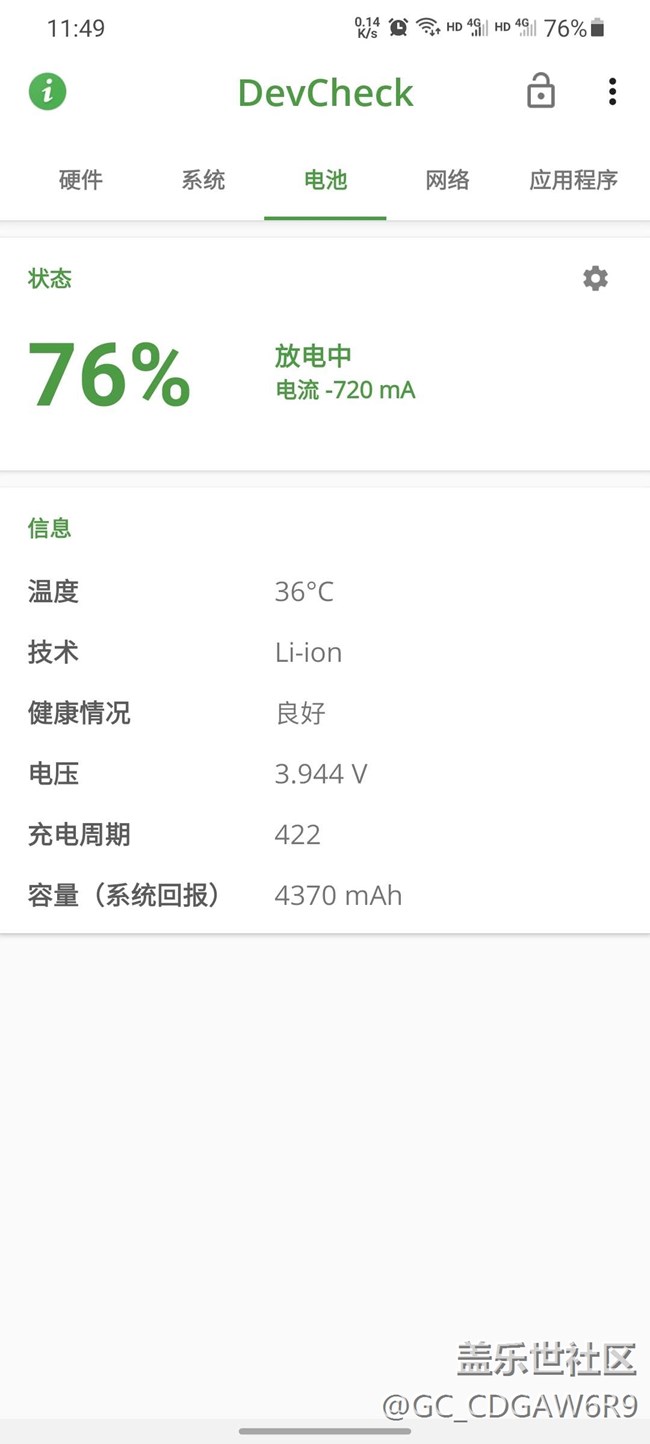Switch to the 硬件 tab
Viewport: 650px width, 1444px height.
click(81, 180)
